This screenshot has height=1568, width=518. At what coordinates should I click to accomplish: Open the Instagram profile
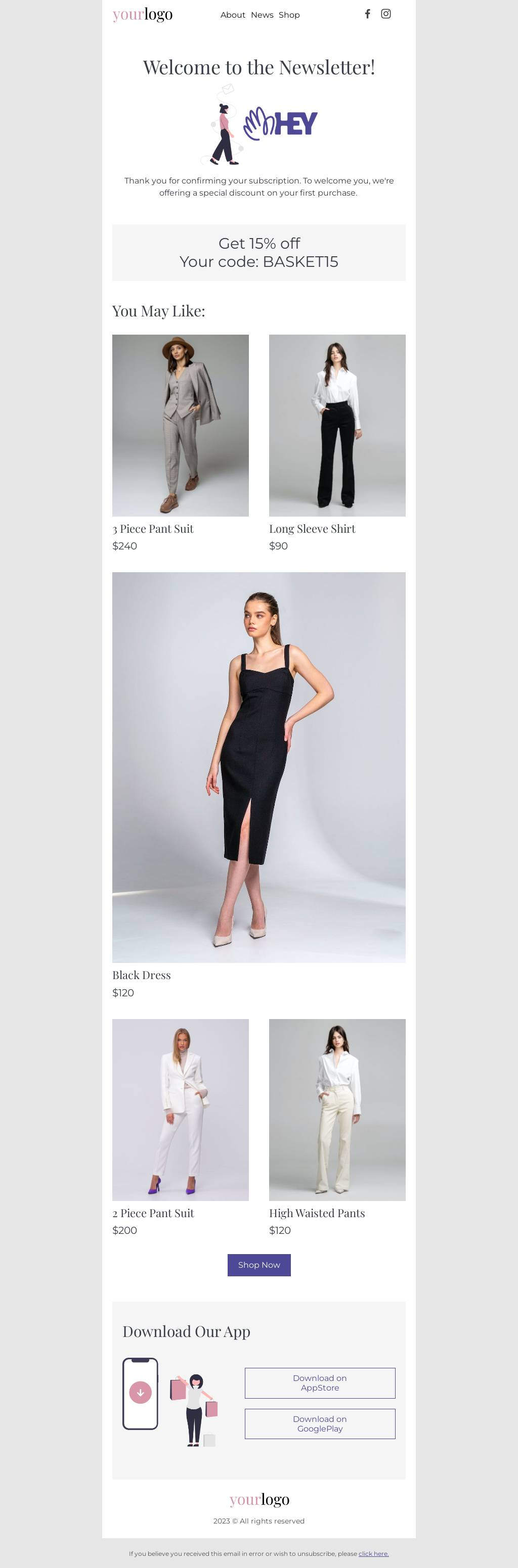(x=386, y=14)
